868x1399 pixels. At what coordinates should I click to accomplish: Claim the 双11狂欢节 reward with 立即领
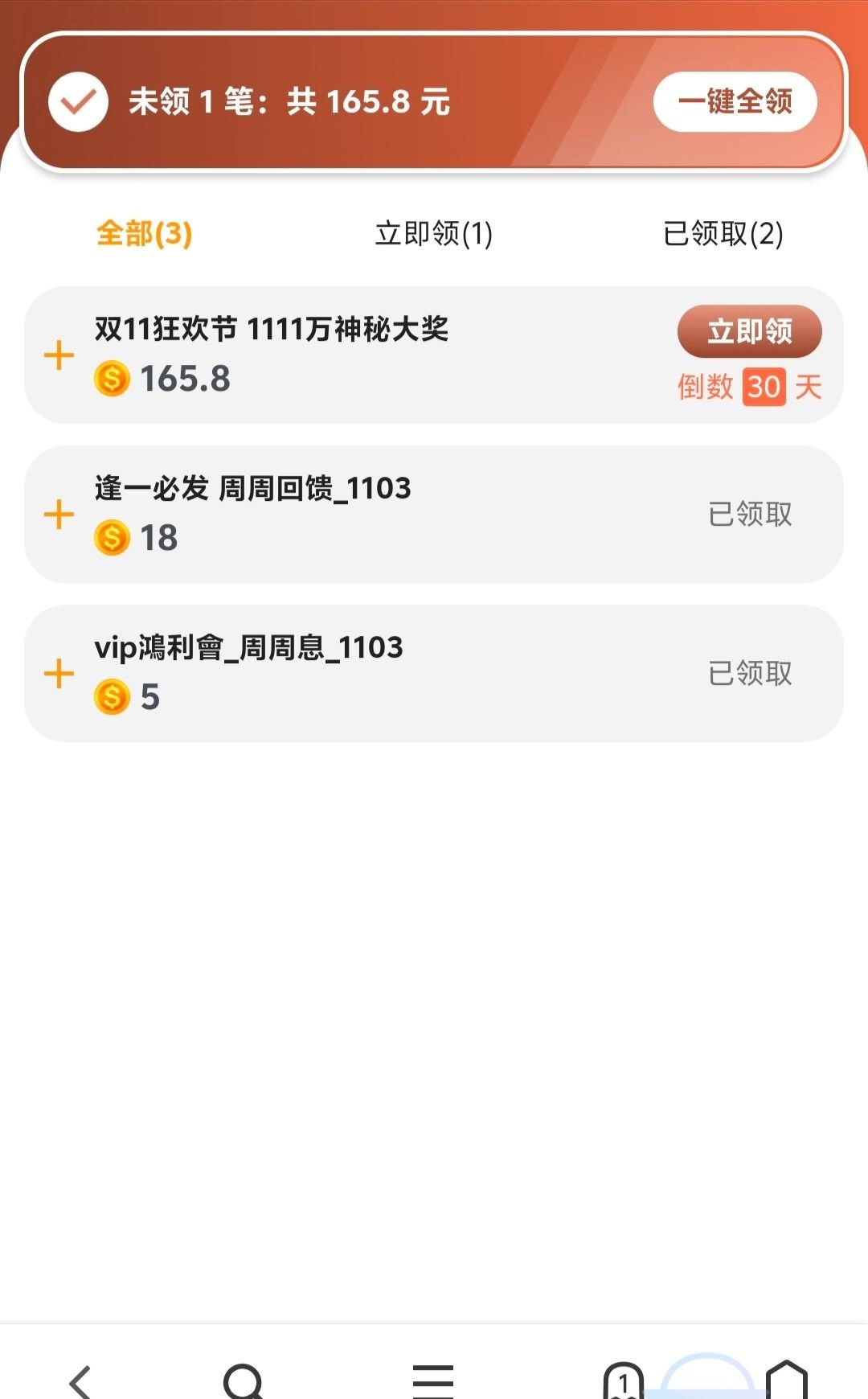pos(749,331)
